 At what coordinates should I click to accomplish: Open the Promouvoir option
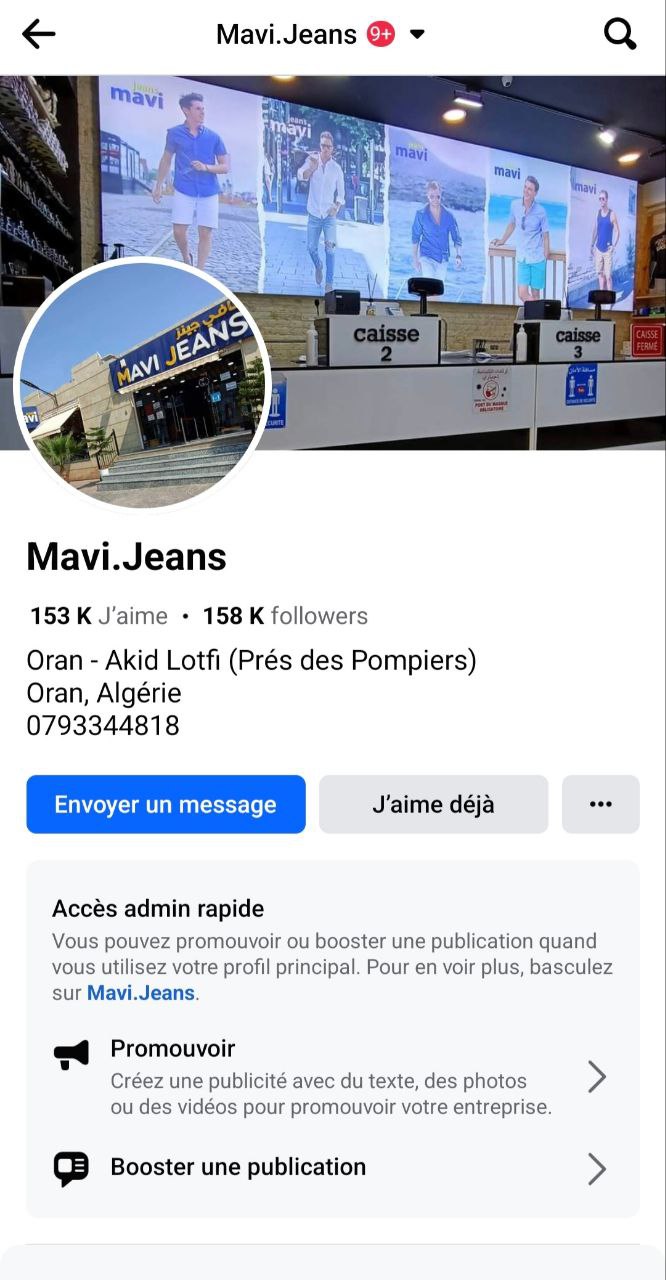coord(330,1077)
